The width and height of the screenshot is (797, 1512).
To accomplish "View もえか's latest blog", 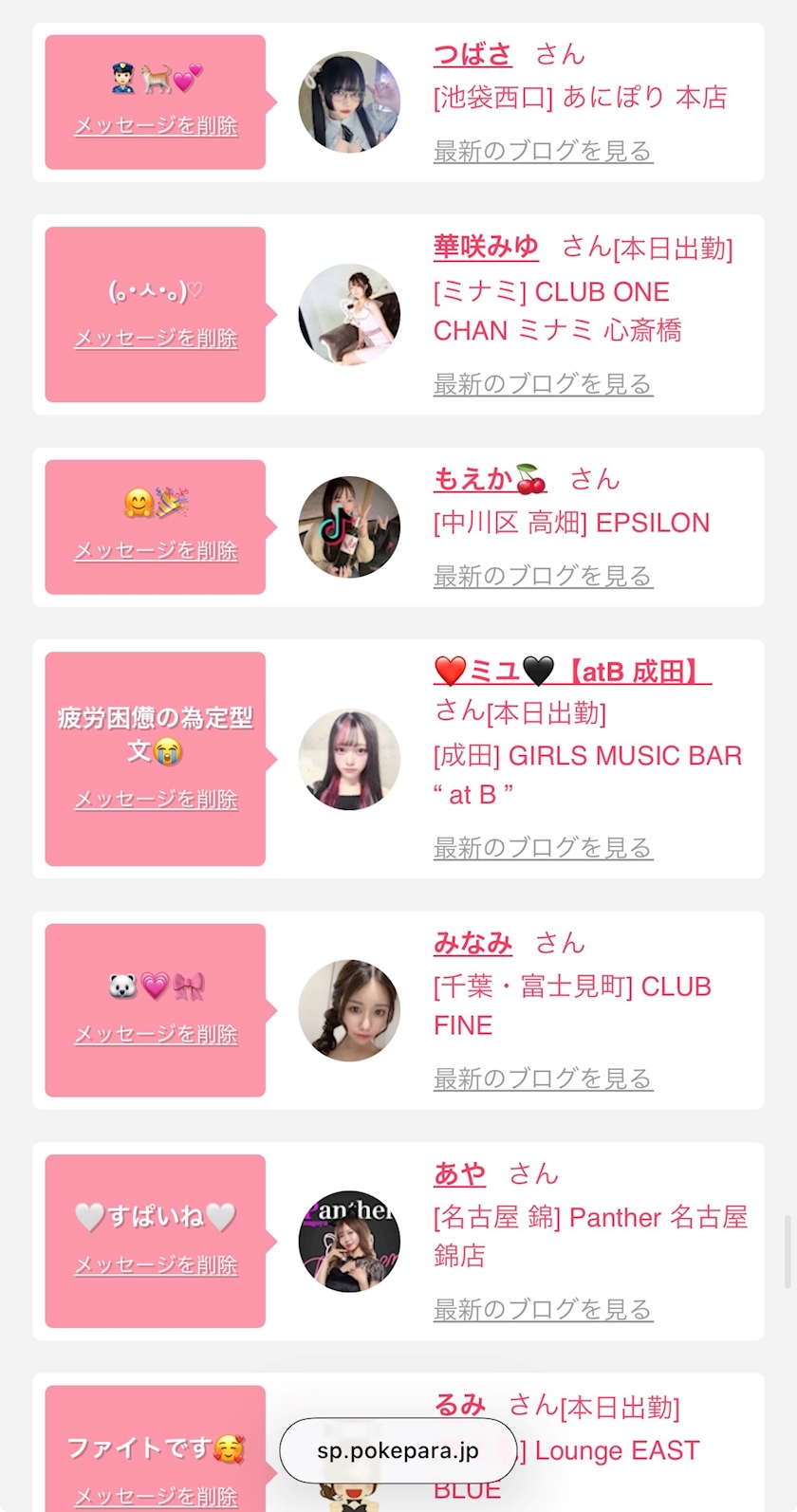I will [x=543, y=576].
